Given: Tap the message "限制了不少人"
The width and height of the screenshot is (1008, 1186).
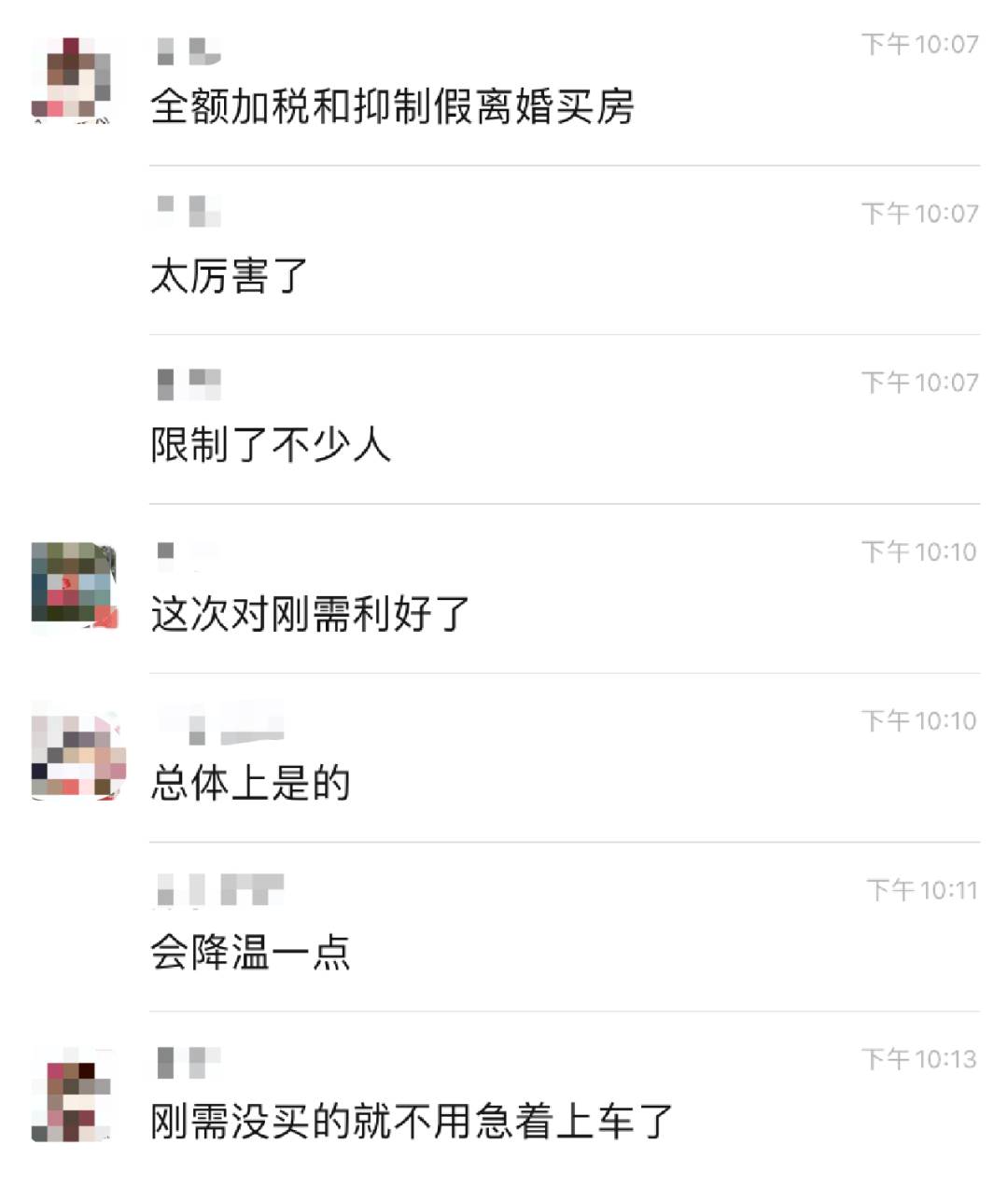Looking at the screenshot, I should click(271, 445).
